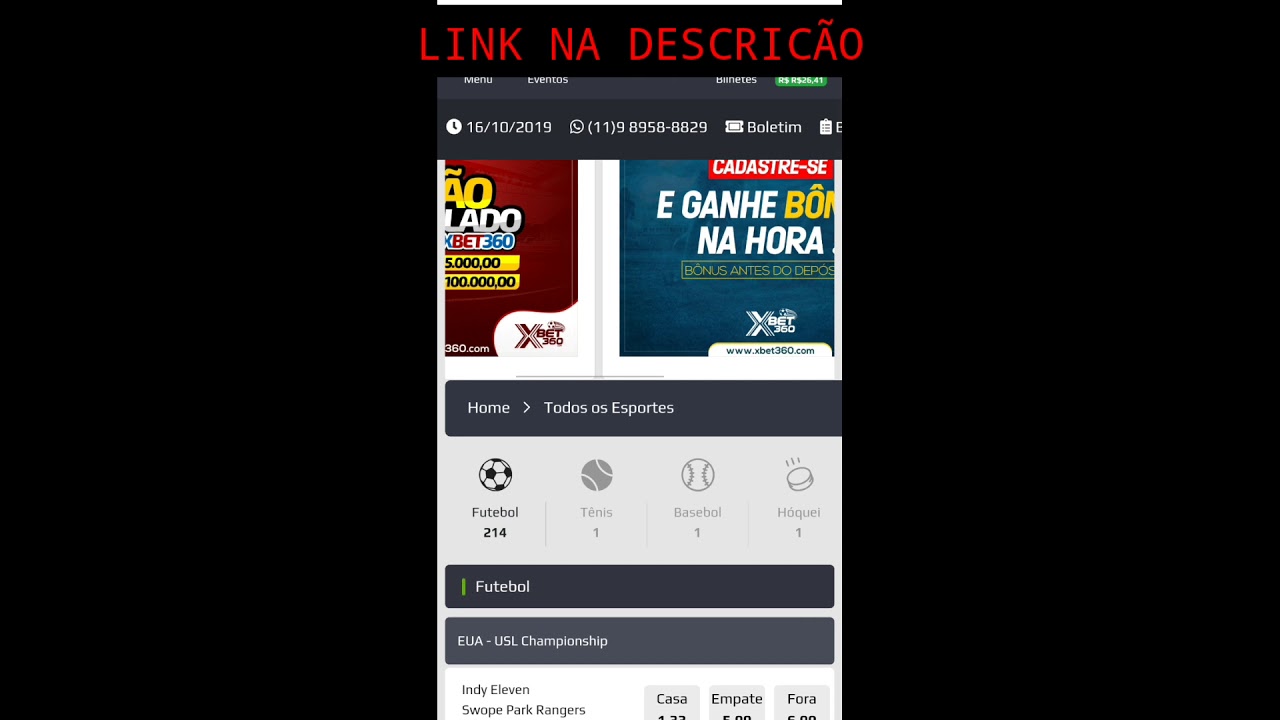Screen dimensions: 1280x720
Task: Open the Indy Eleven vs Swope Park Rangers match
Action: click(x=523, y=700)
